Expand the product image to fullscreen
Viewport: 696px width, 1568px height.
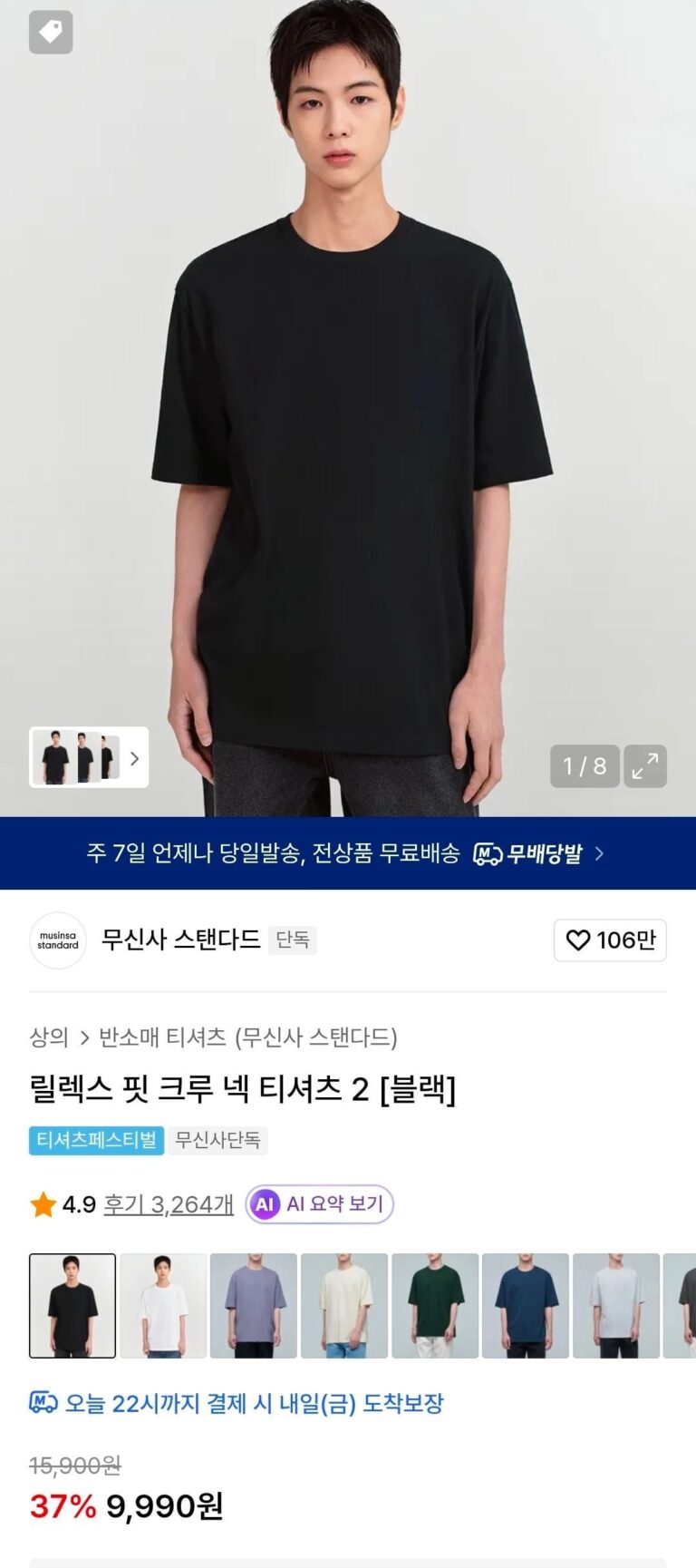click(645, 766)
